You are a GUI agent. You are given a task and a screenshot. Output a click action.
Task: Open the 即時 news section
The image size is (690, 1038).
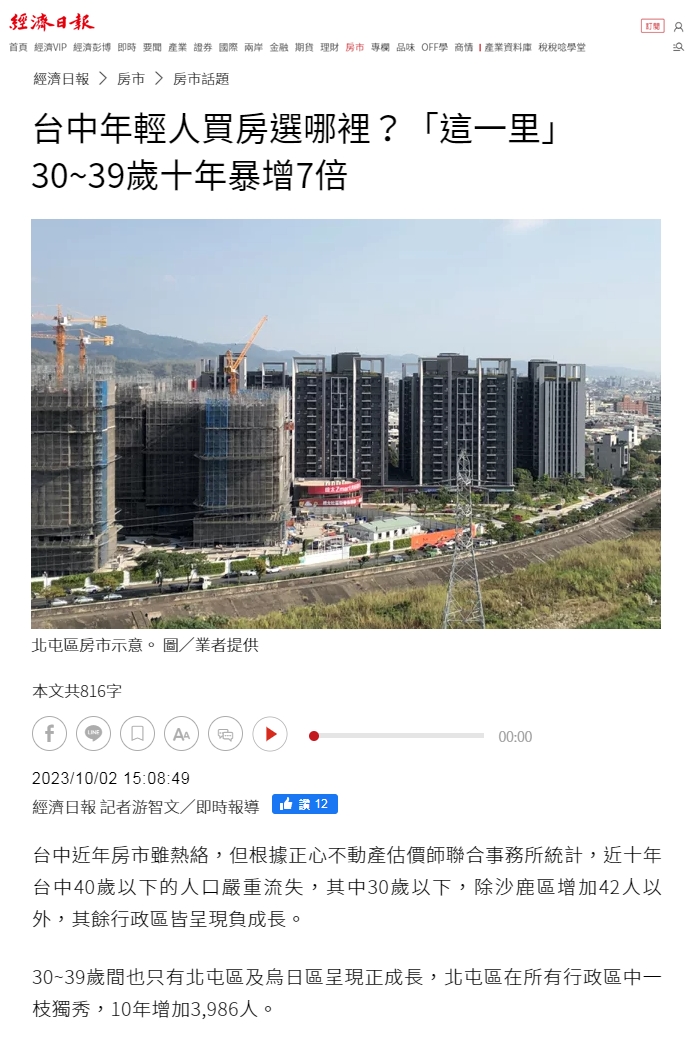point(126,47)
